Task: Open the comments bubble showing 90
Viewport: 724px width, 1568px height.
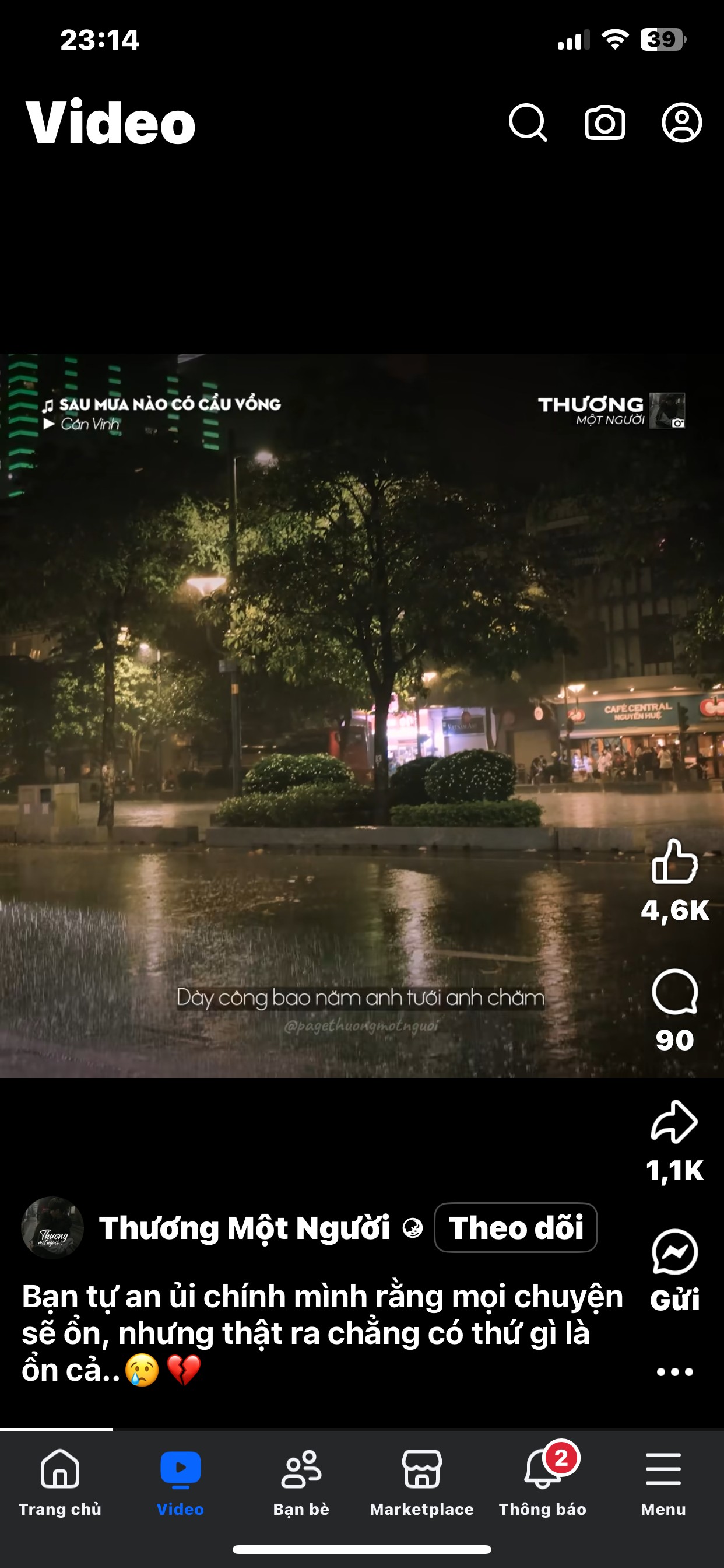Action: [x=674, y=992]
